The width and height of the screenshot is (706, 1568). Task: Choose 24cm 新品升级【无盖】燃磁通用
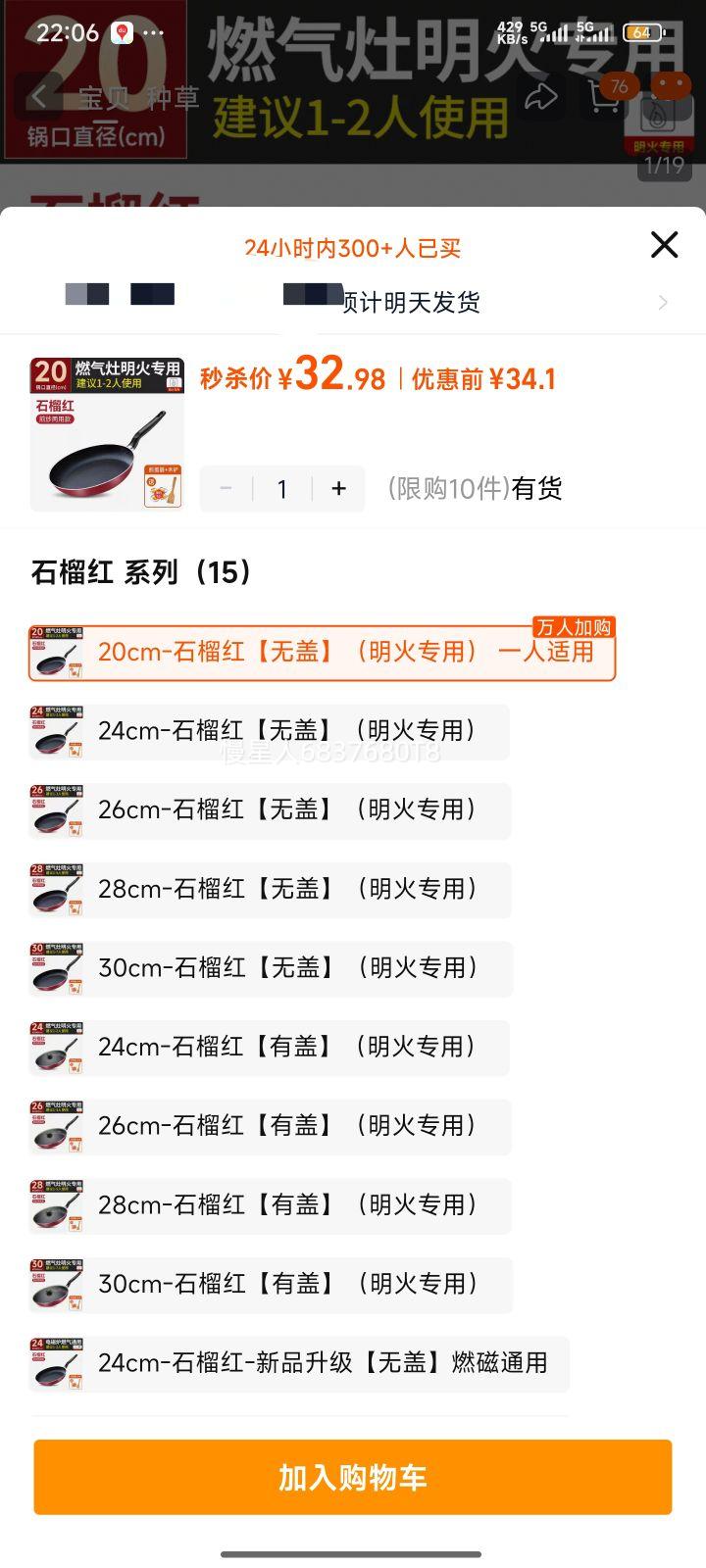299,1364
